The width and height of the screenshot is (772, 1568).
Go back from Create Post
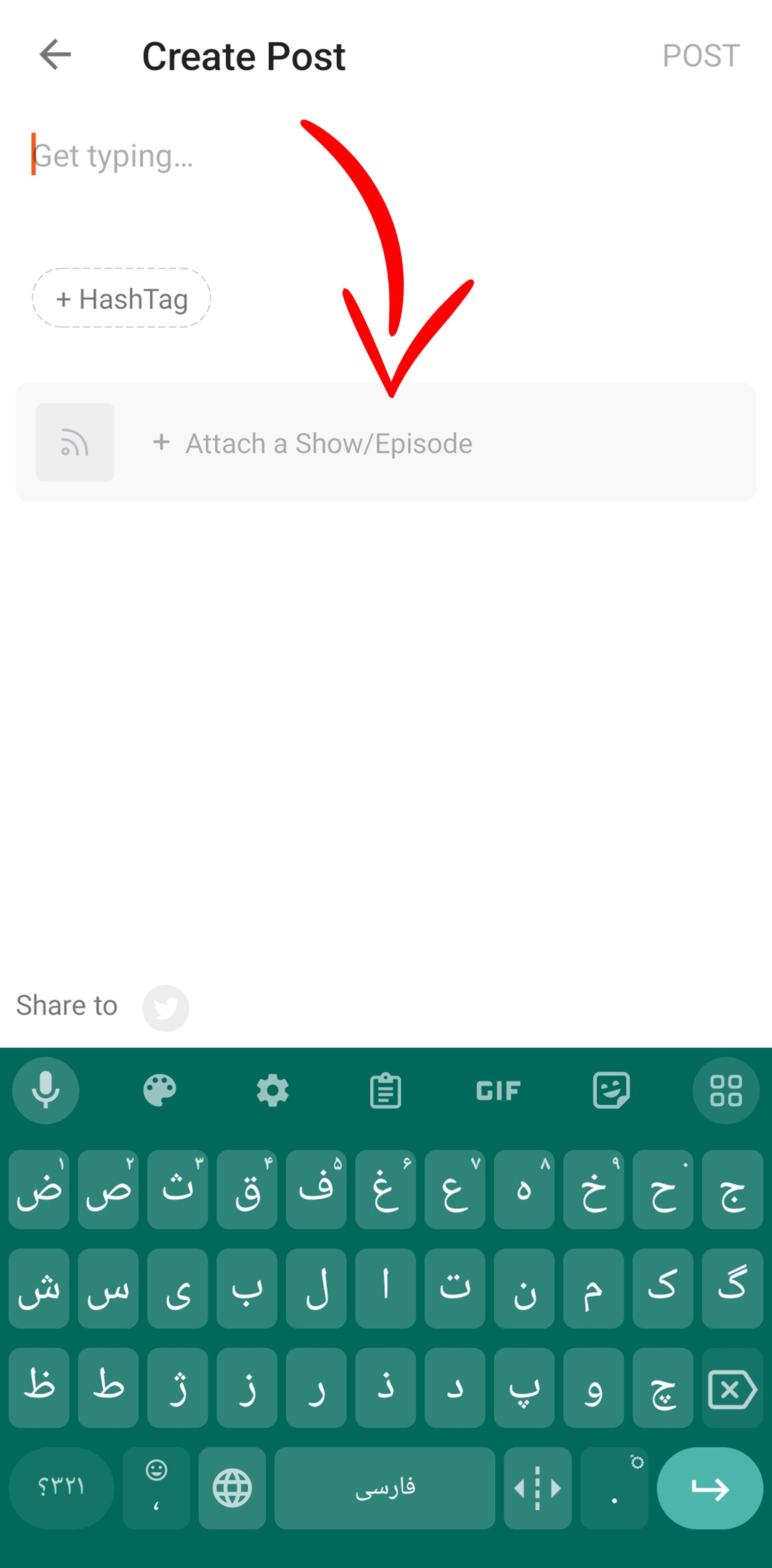point(55,55)
